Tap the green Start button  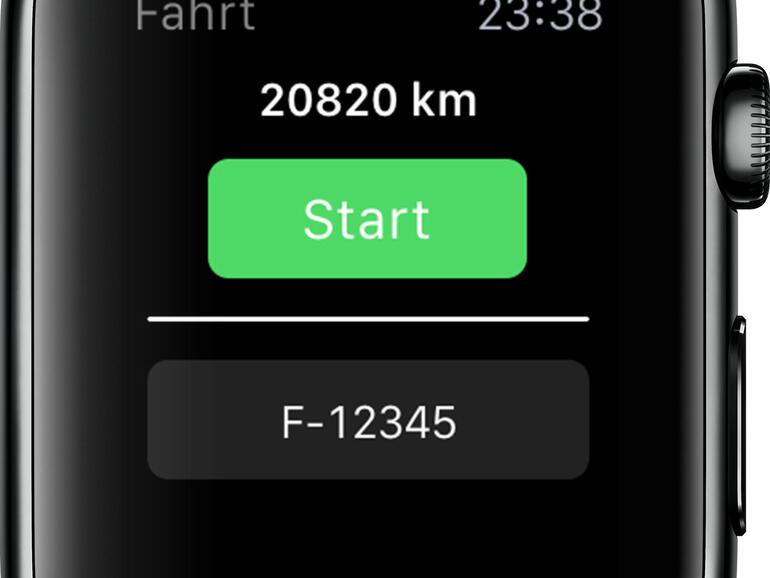367,218
